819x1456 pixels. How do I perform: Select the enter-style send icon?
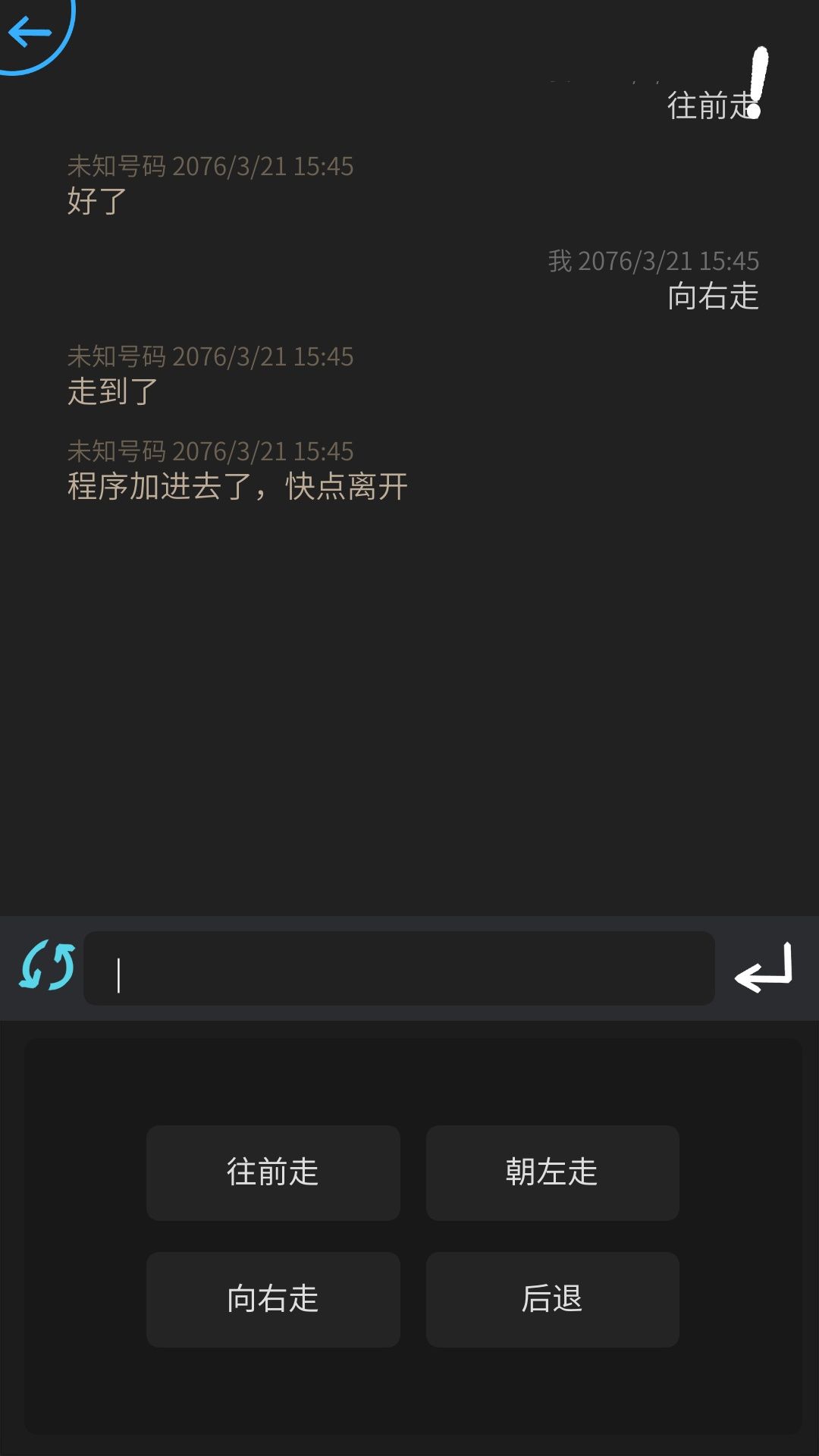pos(765,968)
